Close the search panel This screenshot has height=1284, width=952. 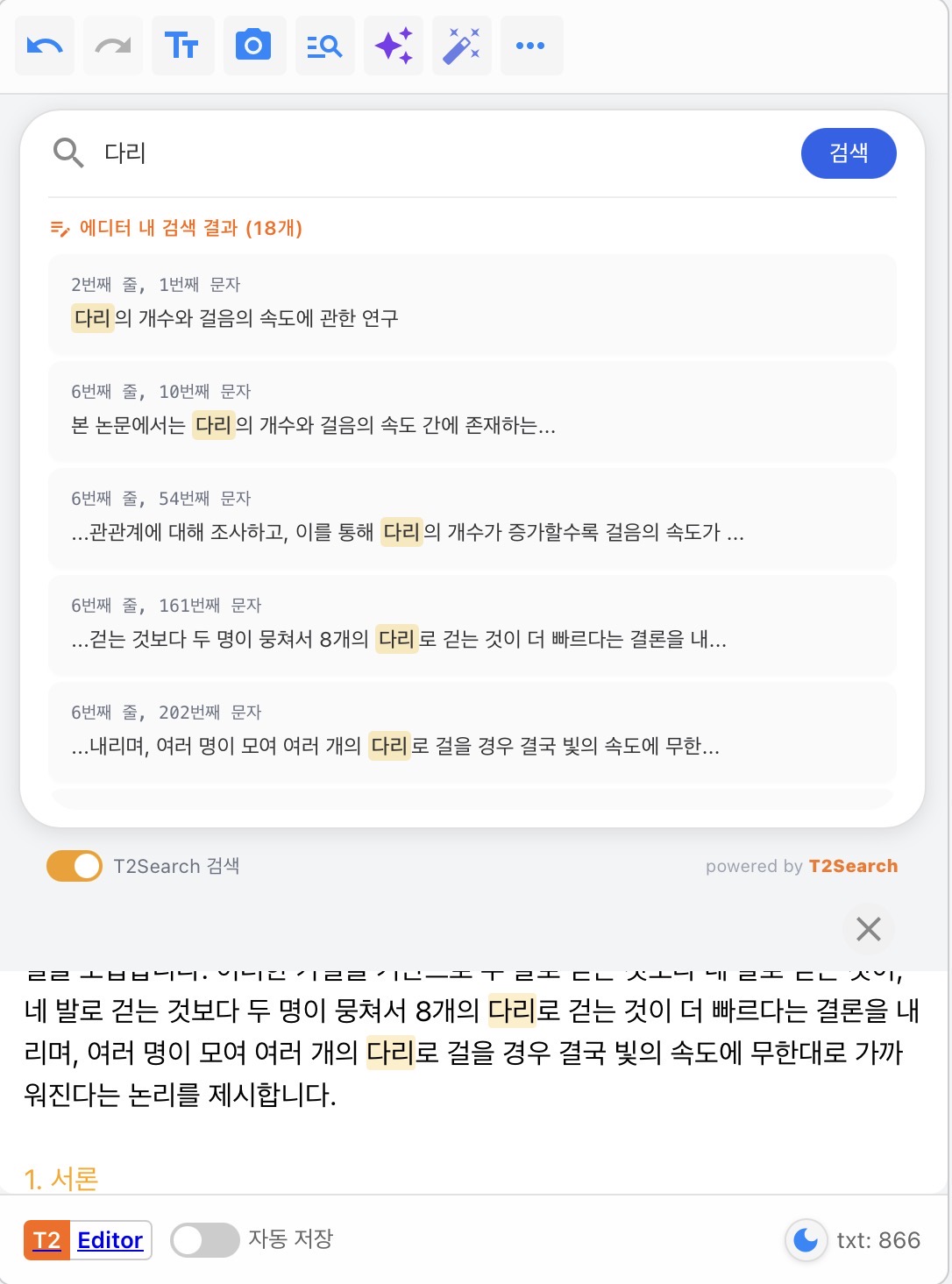[x=868, y=929]
